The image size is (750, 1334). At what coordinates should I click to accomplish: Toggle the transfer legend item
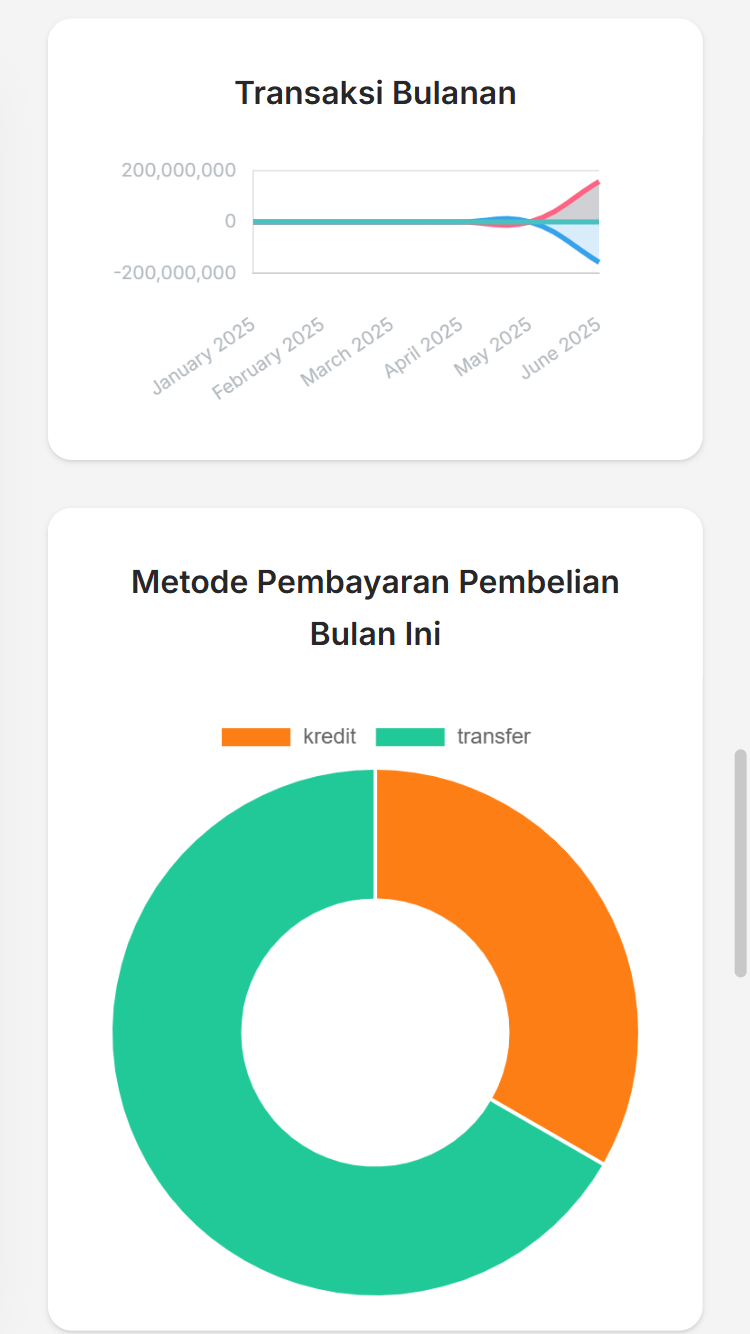453,737
